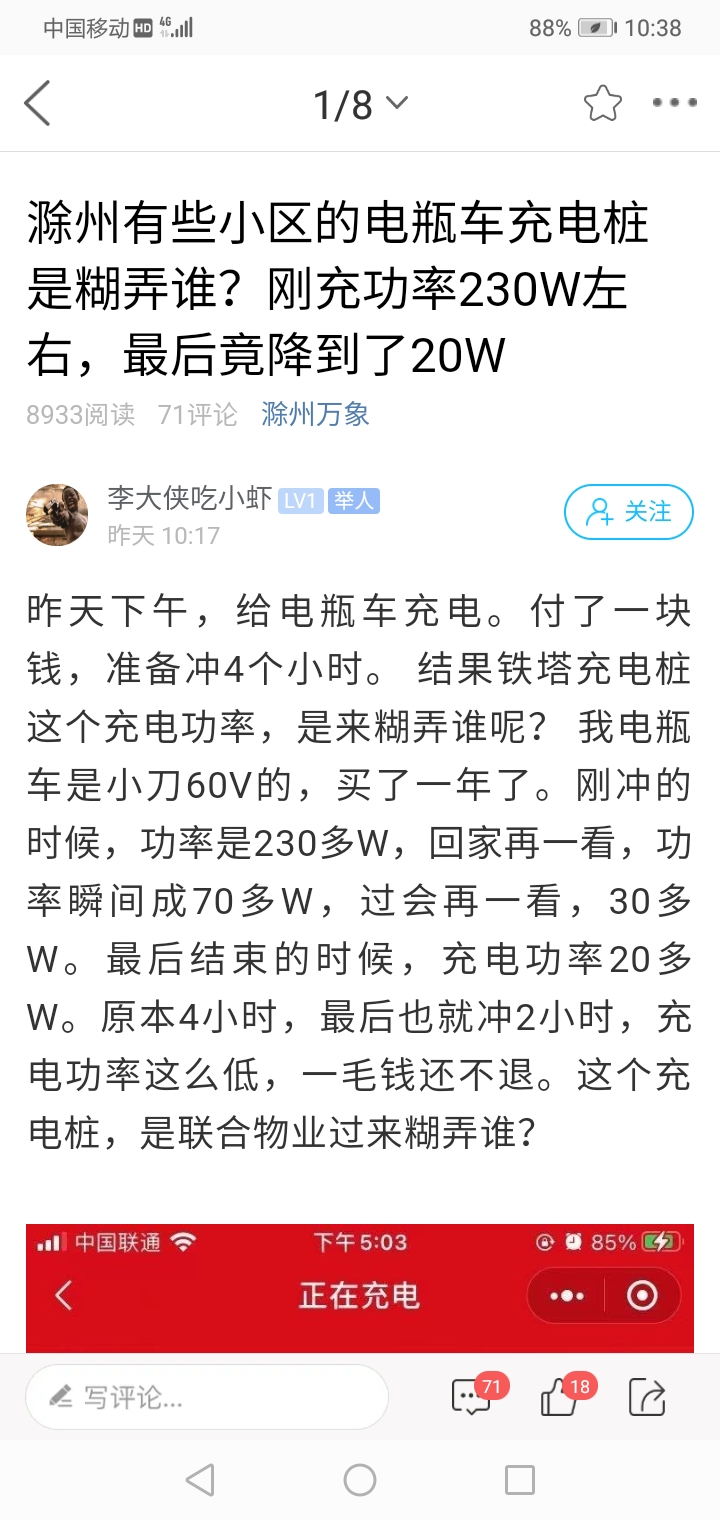Open the 滁州万象 board link
Viewport: 720px width, 1520px height.
pos(315,414)
